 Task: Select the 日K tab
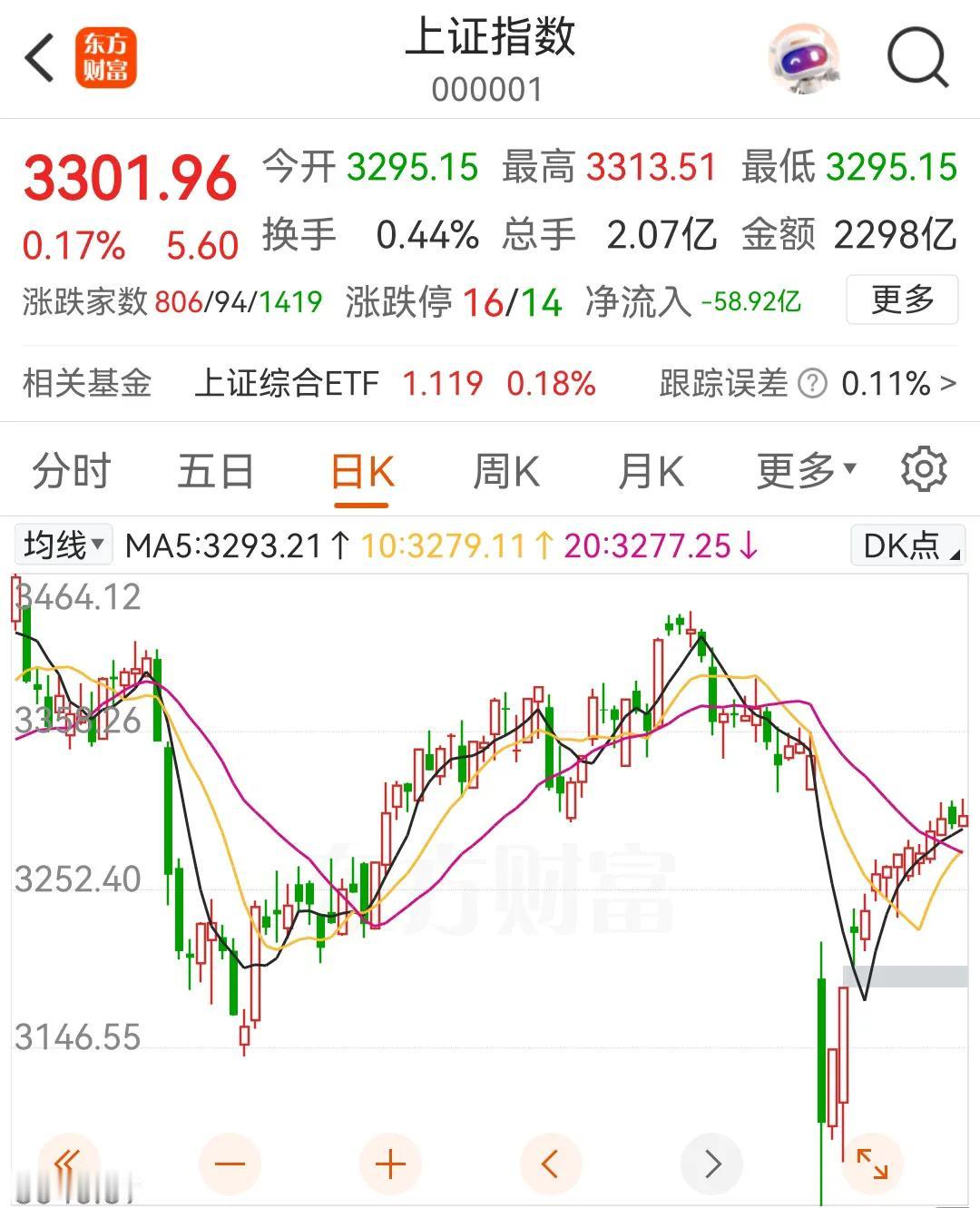click(x=361, y=472)
